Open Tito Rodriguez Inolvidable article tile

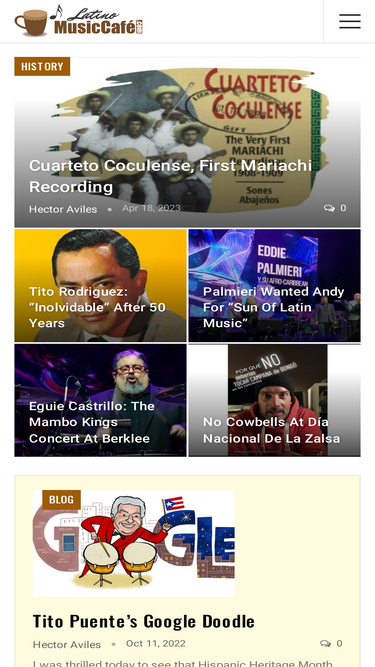pyautogui.click(x=97, y=307)
